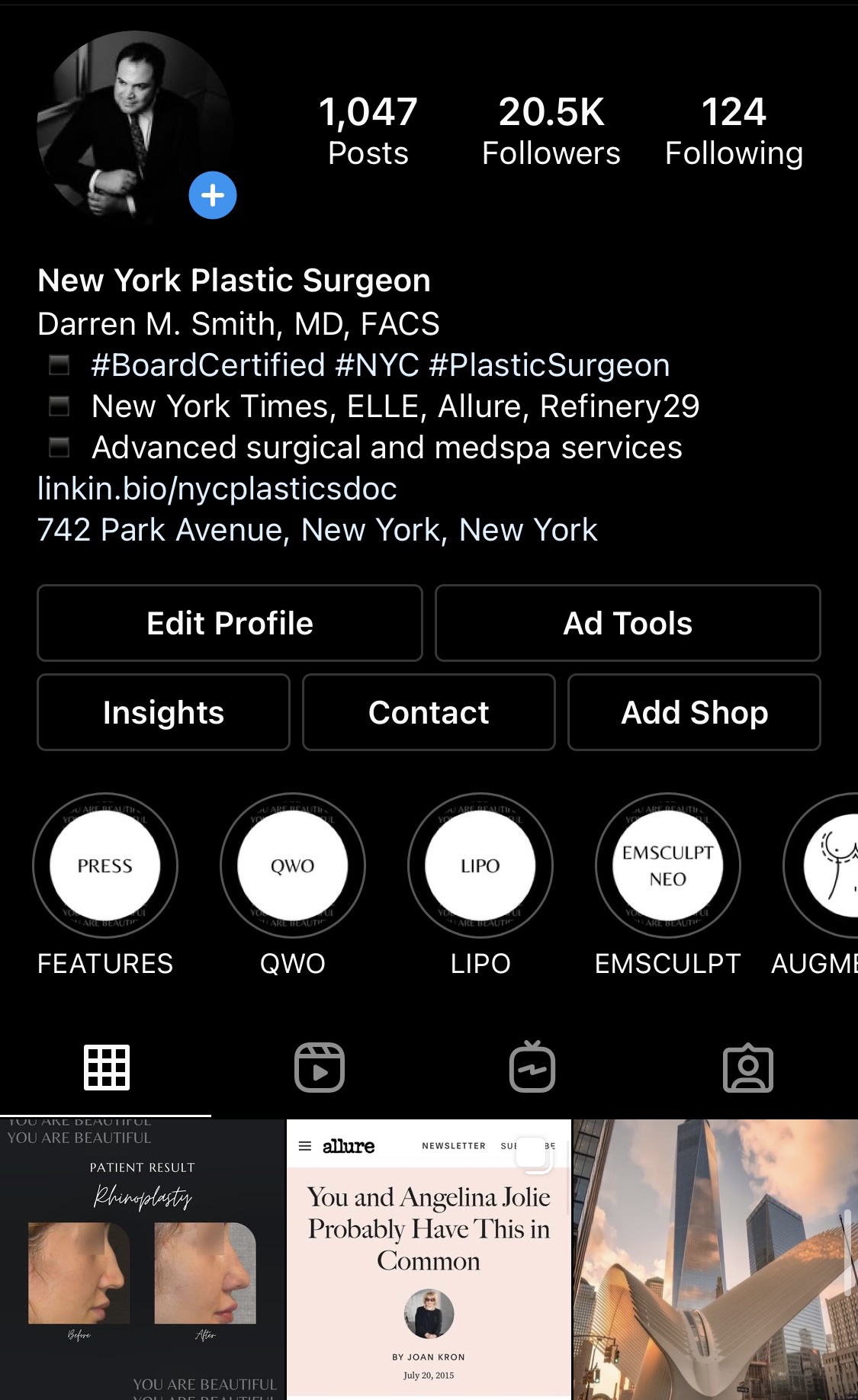Open the FEATURES press highlight
Image resolution: width=858 pixels, height=1400 pixels.
click(105, 865)
